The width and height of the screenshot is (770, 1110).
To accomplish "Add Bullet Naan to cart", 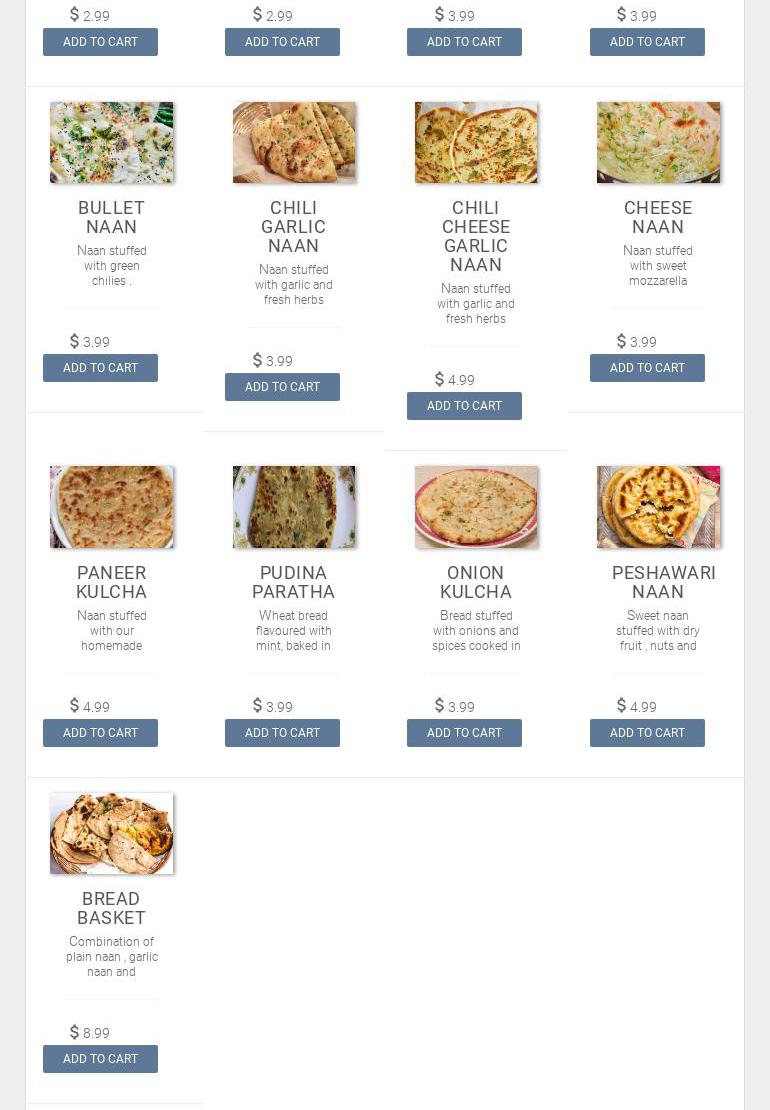I will (100, 368).
